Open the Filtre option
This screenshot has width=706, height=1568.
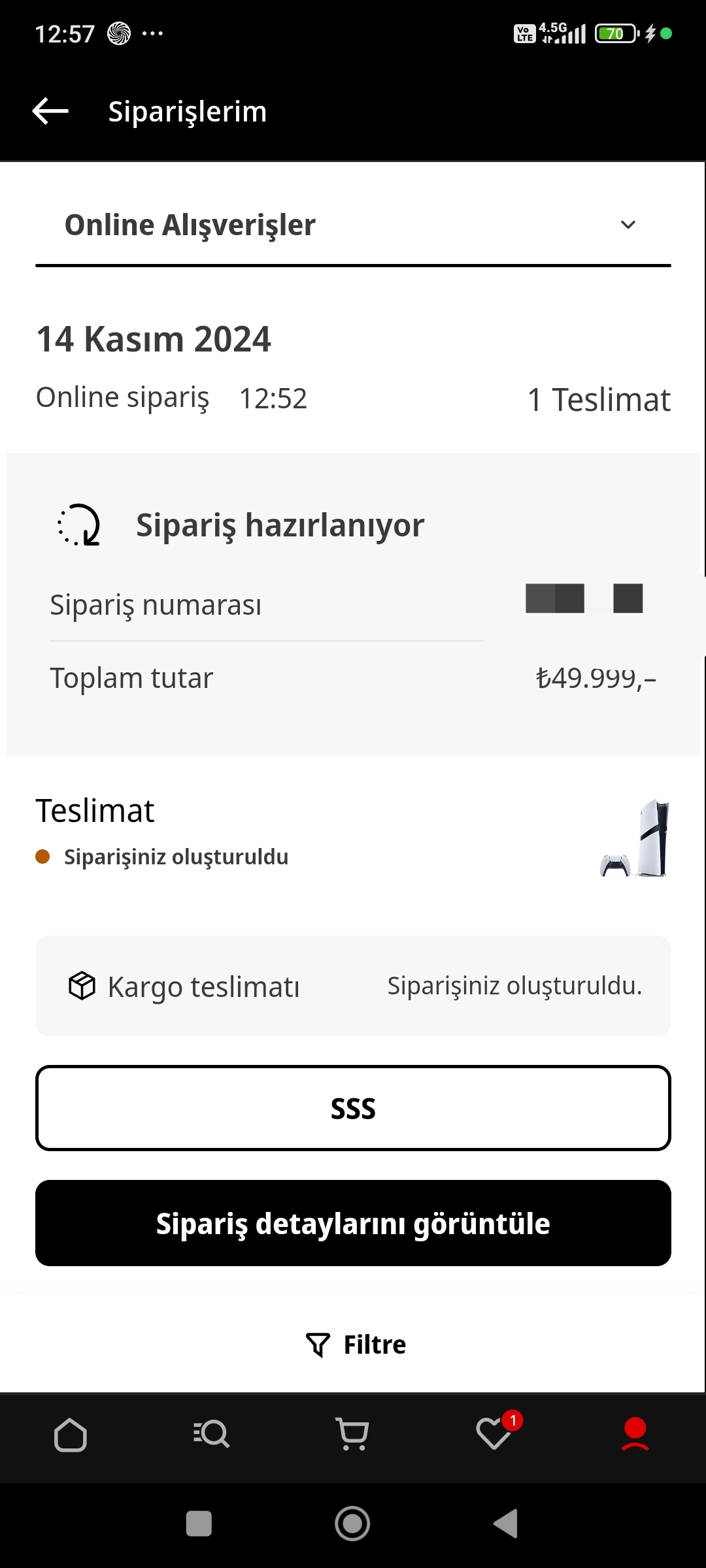pyautogui.click(x=356, y=1345)
